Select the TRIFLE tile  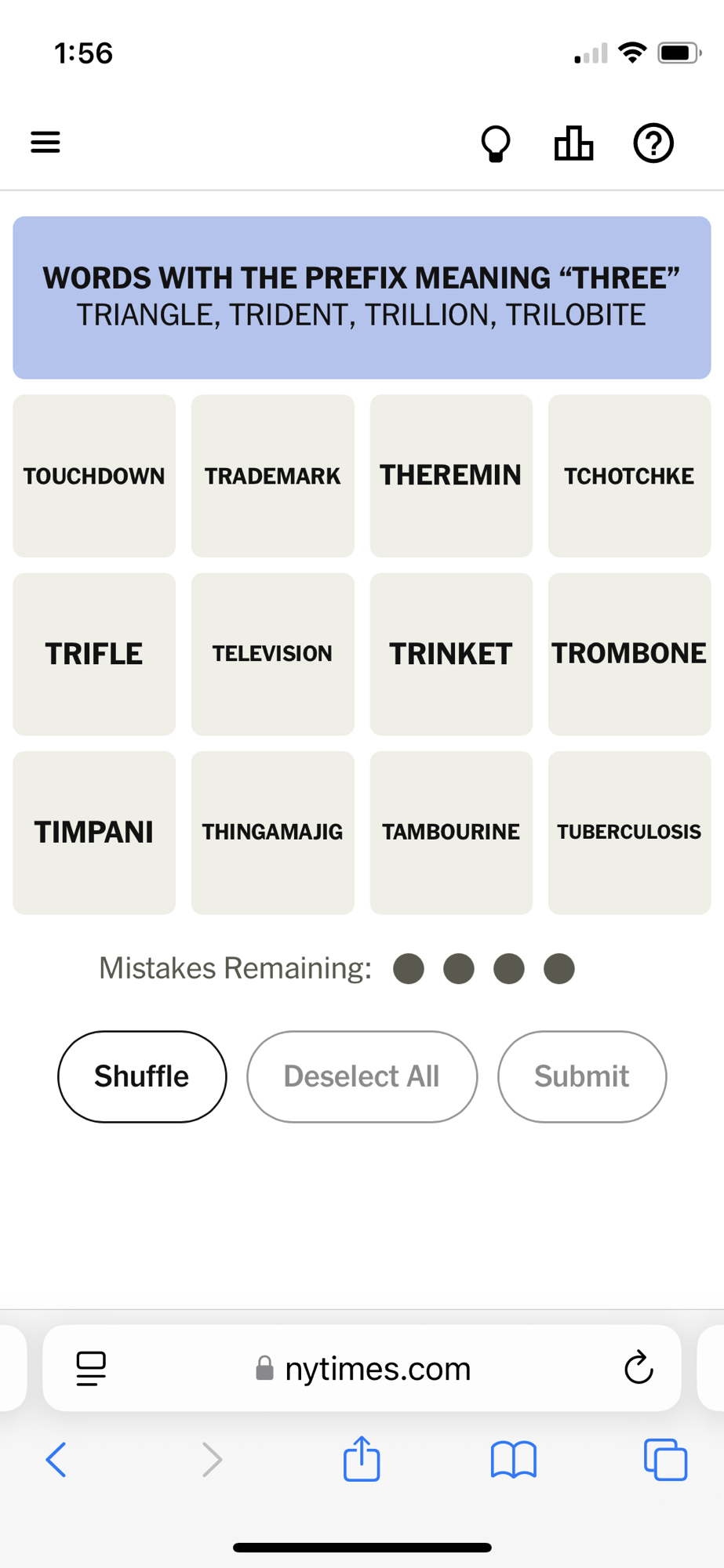click(94, 654)
